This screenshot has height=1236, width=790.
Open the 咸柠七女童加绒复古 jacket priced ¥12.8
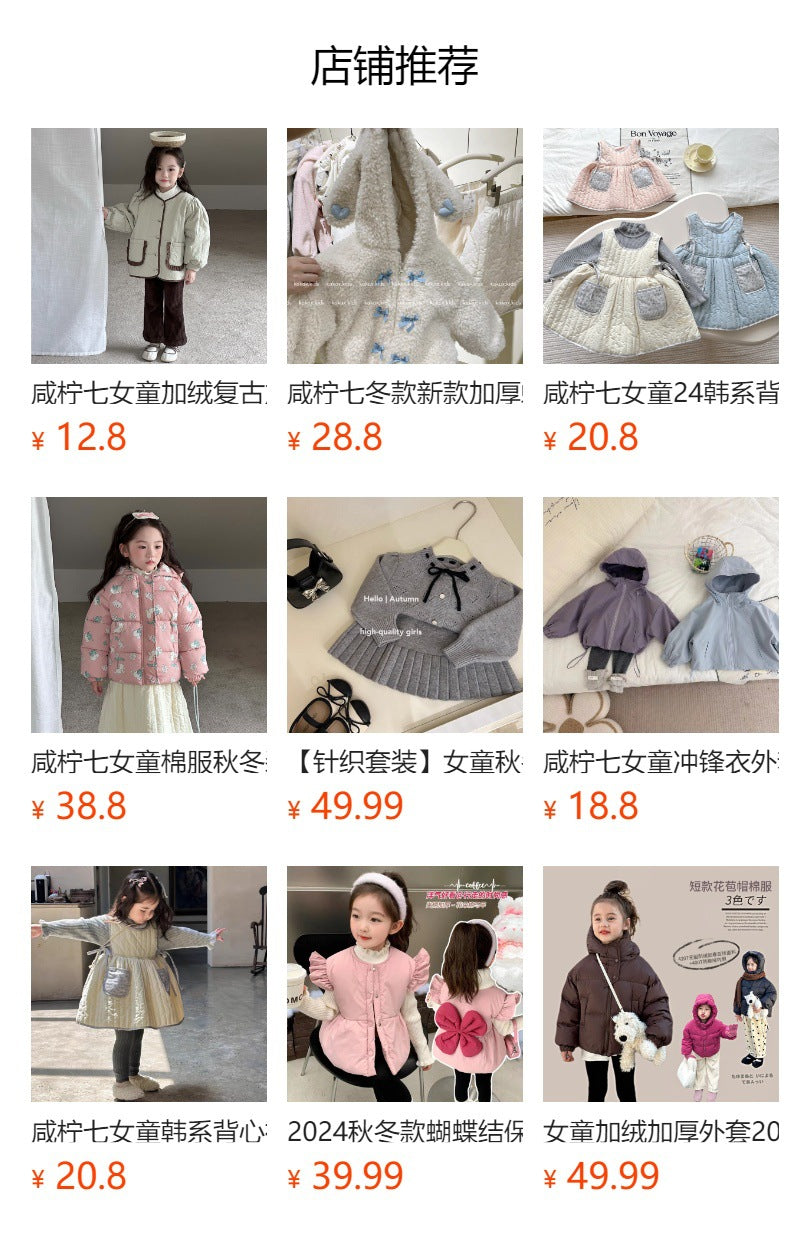click(148, 246)
